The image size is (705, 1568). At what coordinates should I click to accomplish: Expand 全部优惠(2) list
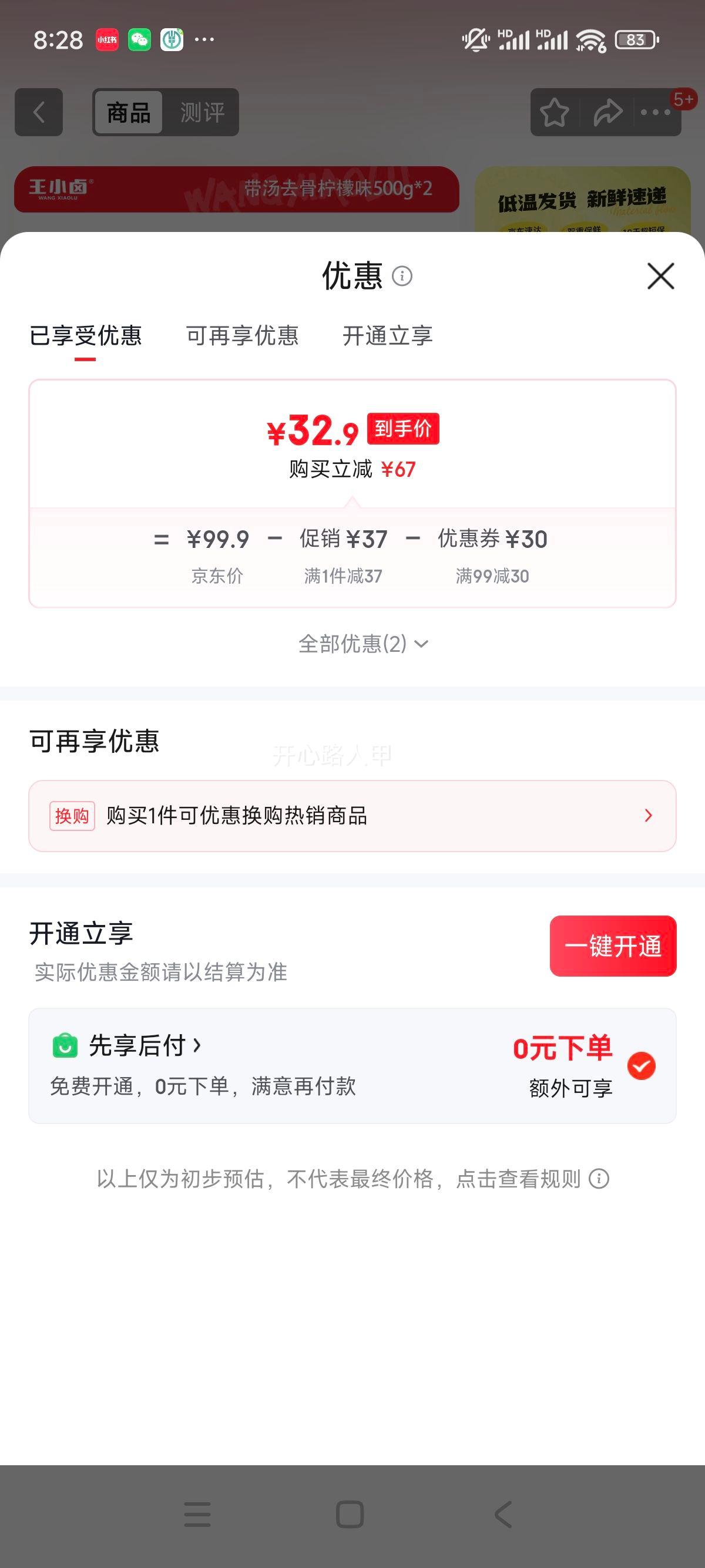(x=364, y=644)
